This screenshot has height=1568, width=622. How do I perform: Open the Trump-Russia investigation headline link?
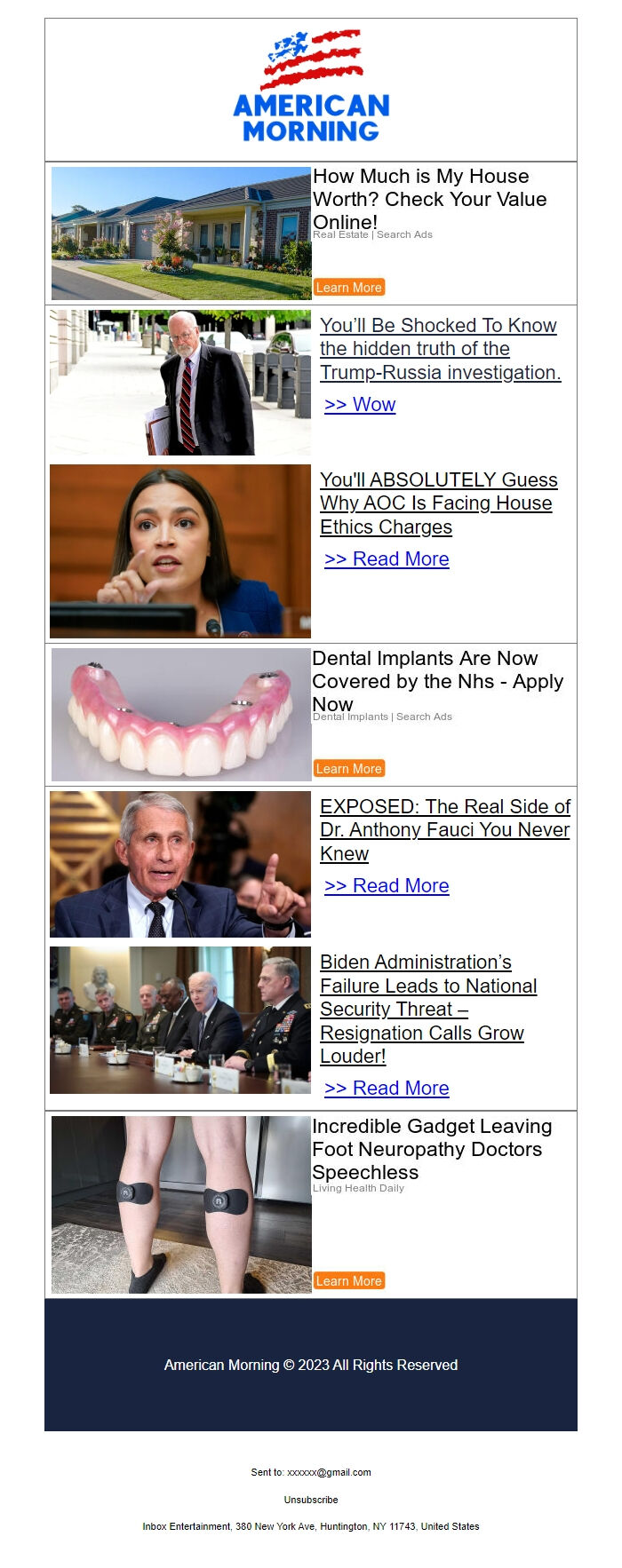pyautogui.click(x=439, y=349)
